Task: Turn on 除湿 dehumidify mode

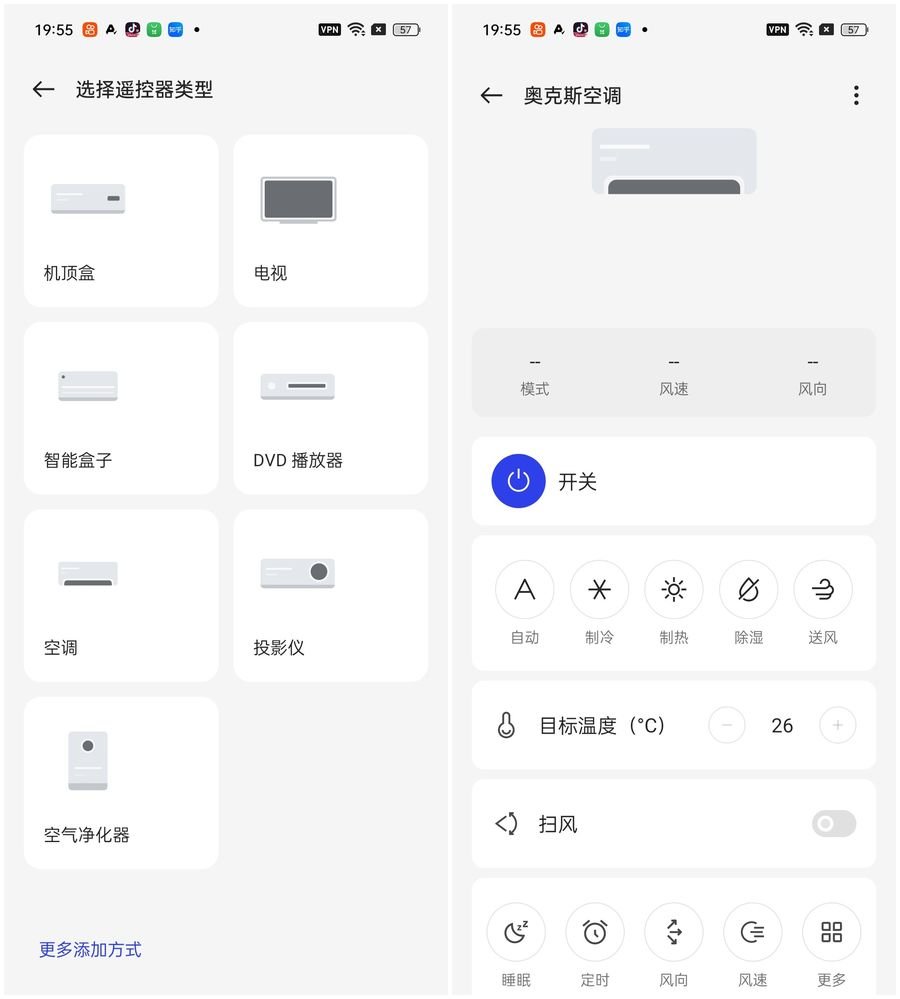Action: 748,590
